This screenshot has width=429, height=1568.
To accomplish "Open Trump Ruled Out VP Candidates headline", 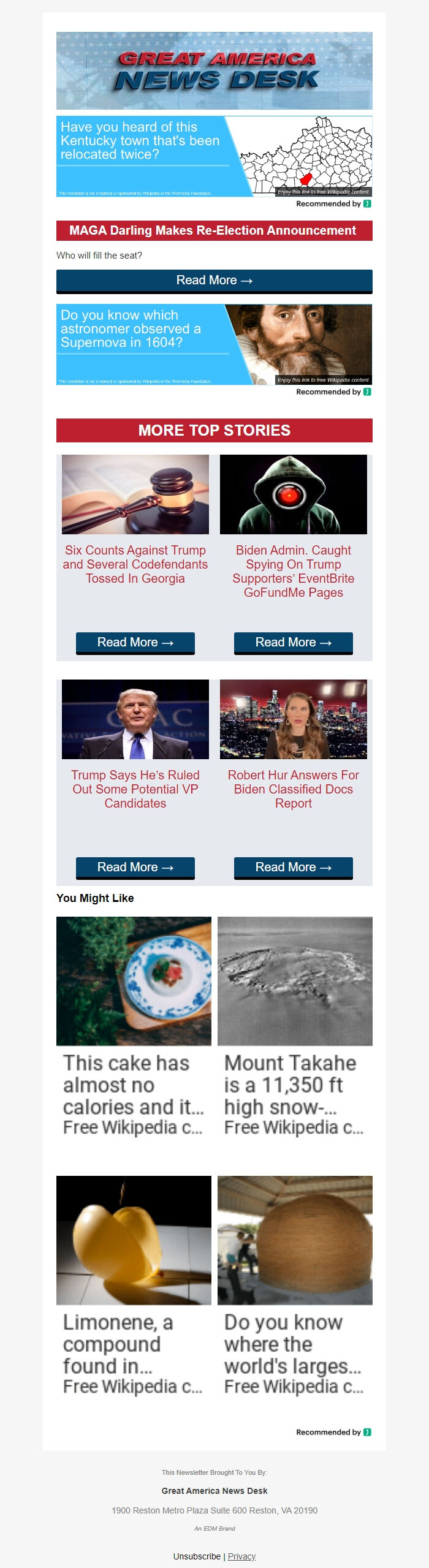I will click(x=135, y=789).
